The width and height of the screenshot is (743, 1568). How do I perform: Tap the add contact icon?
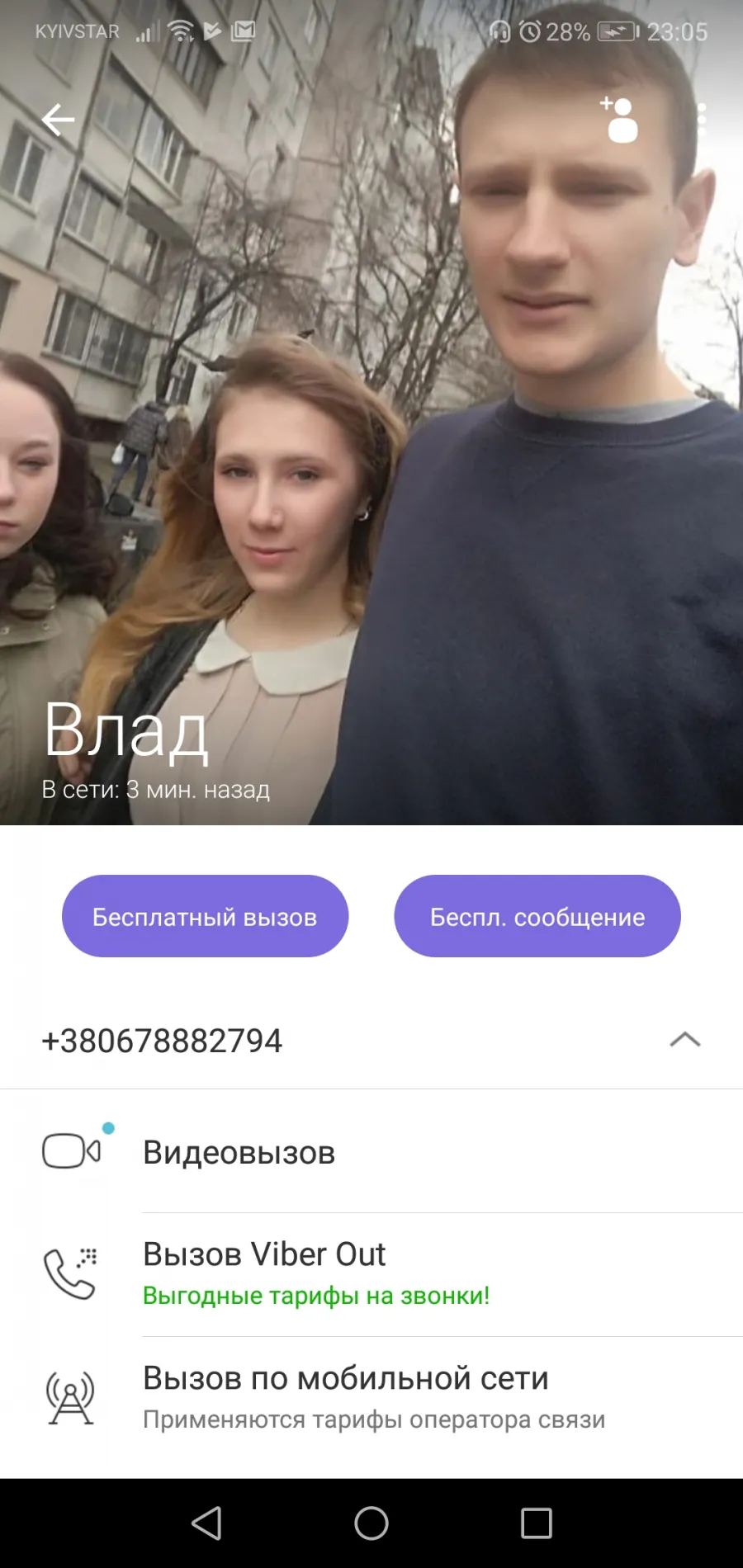(x=621, y=120)
